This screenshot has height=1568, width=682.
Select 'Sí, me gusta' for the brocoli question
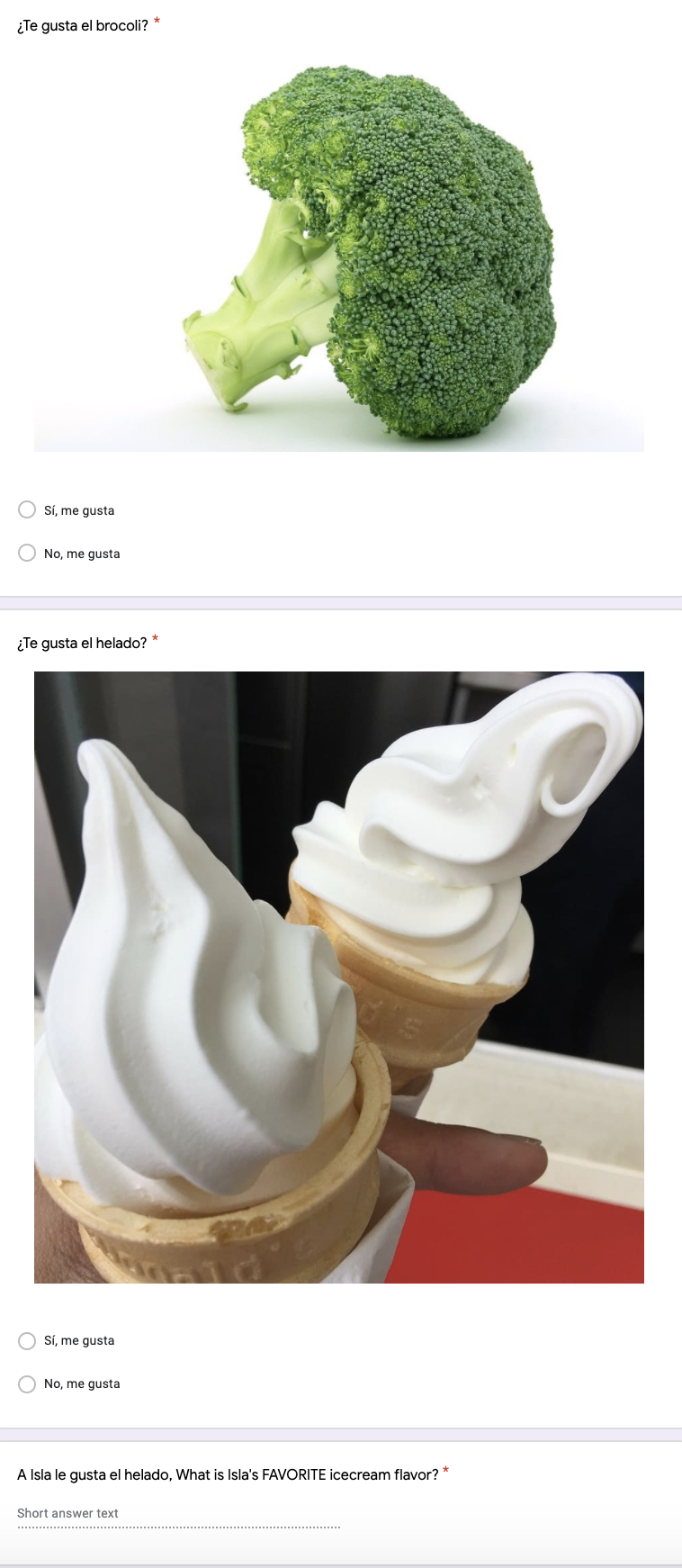(28, 510)
